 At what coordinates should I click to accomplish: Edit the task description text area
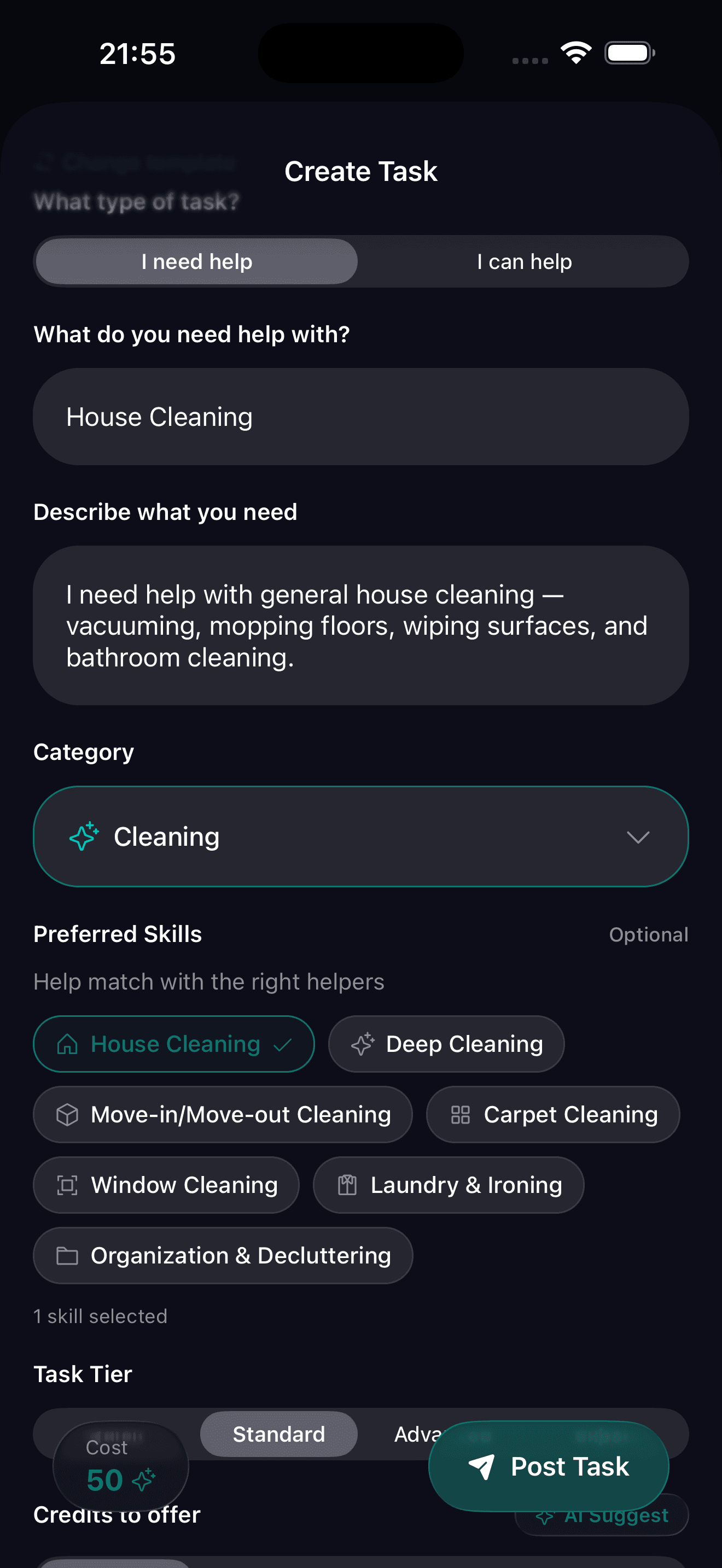361,626
